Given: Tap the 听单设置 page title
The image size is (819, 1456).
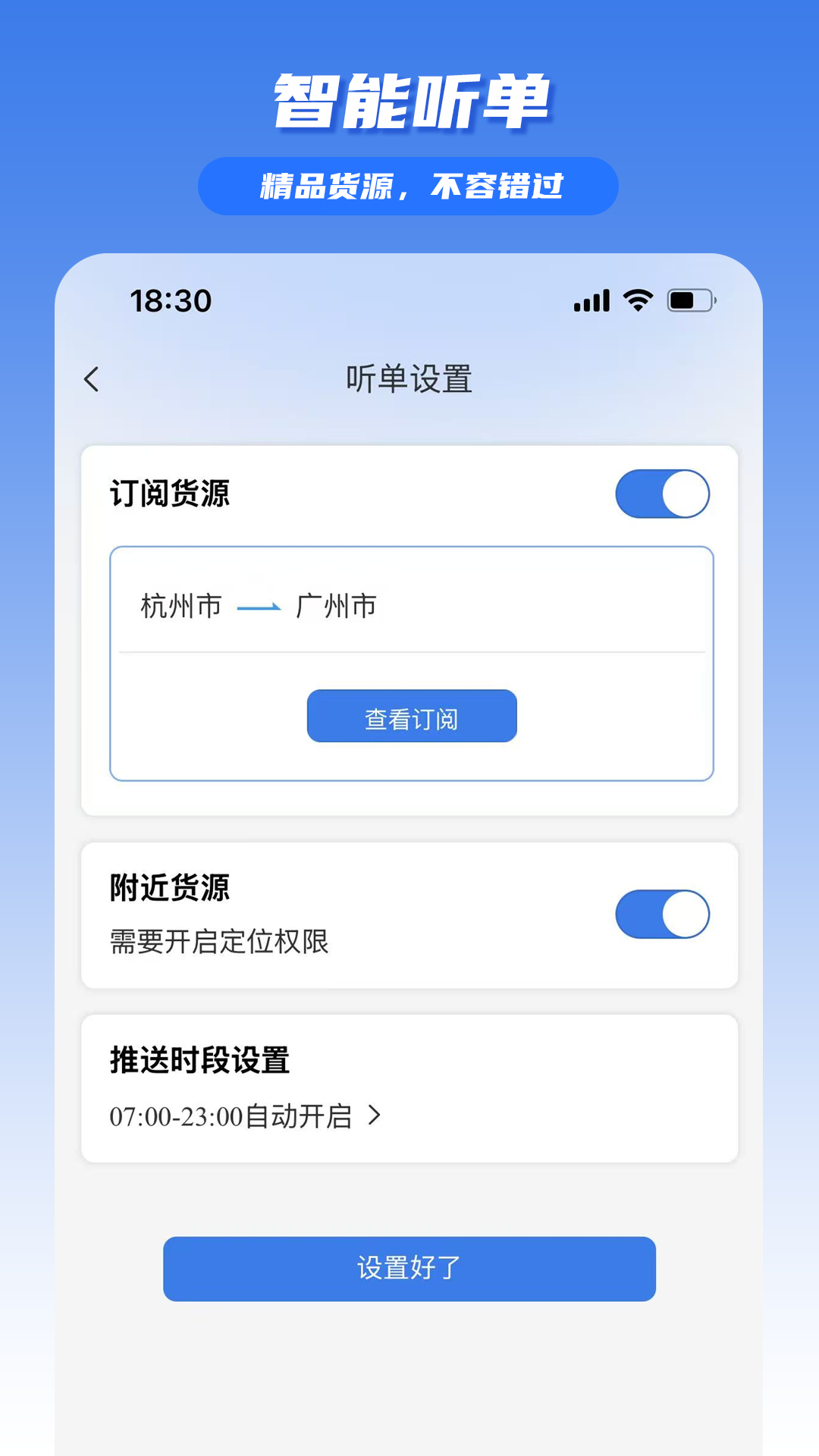Looking at the screenshot, I should 409,379.
